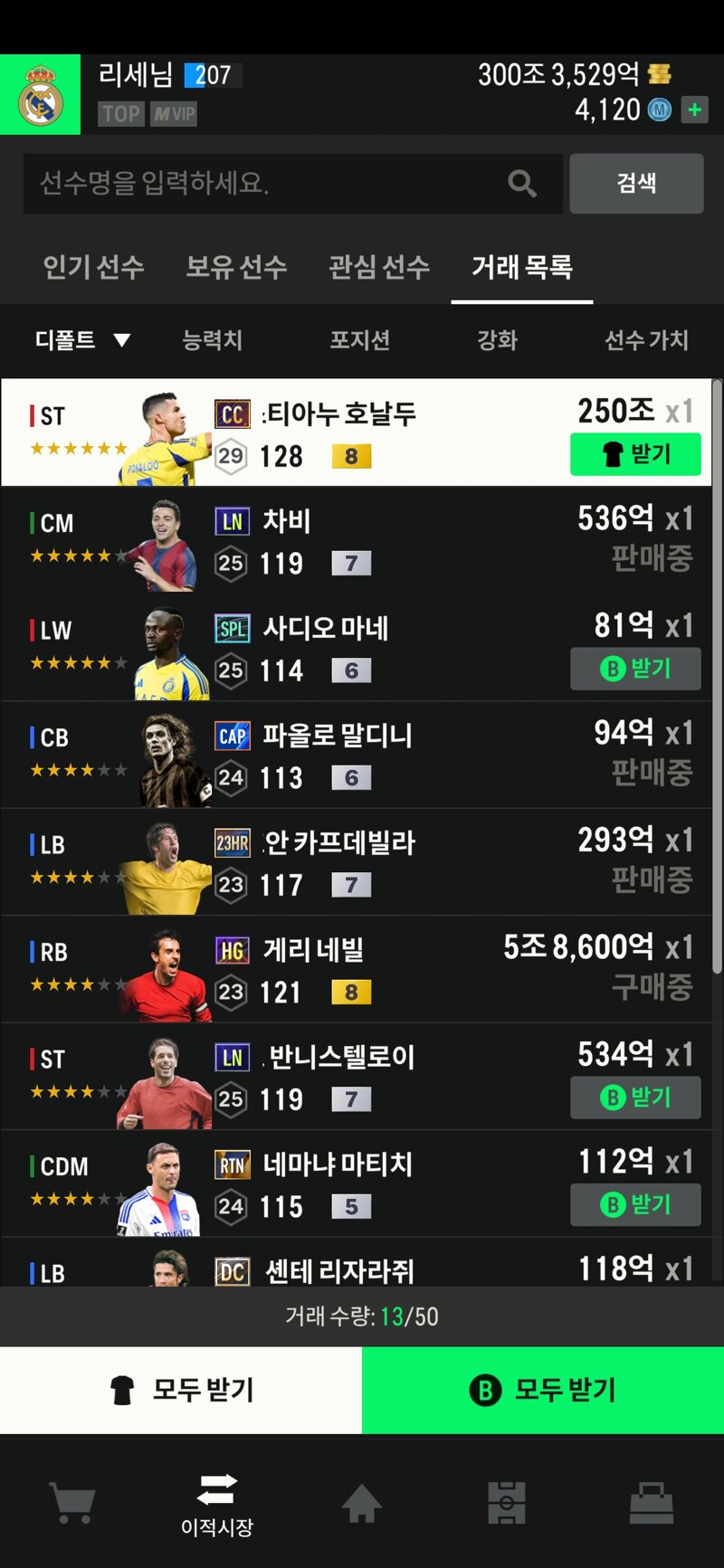
Task: Claim the Ronaldo player with green 받기
Action: pos(635,454)
